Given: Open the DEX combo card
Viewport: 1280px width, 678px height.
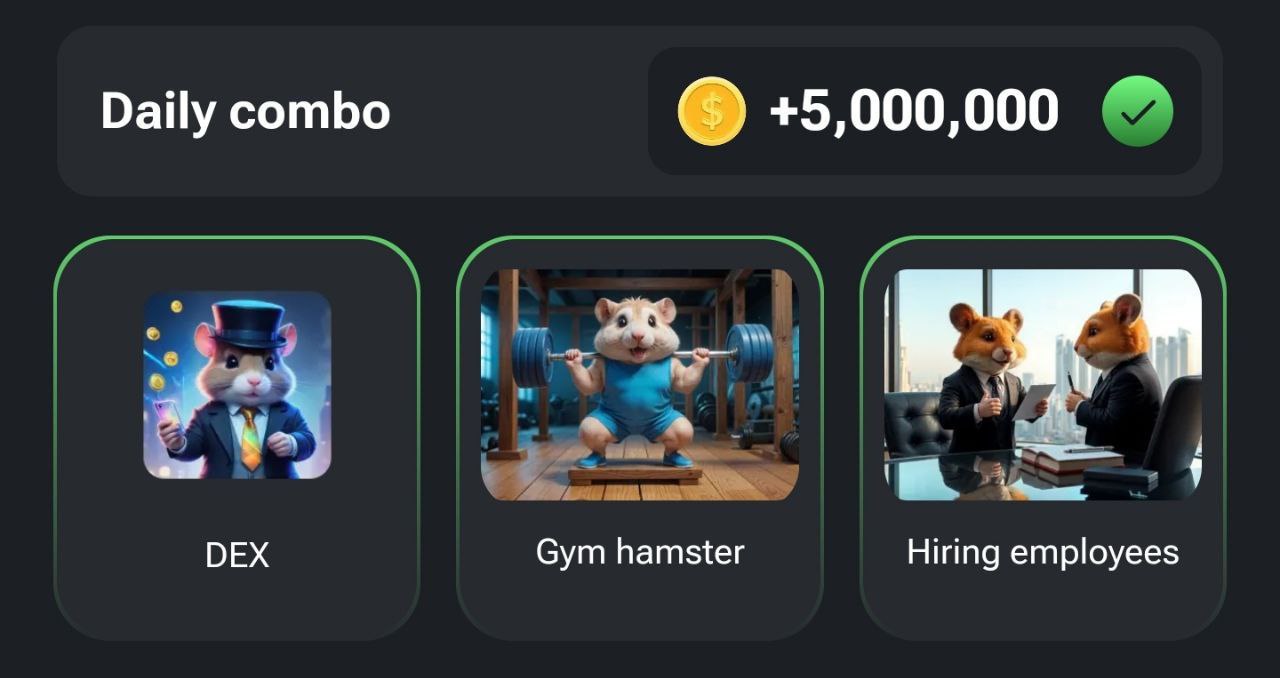Looking at the screenshot, I should (237, 438).
